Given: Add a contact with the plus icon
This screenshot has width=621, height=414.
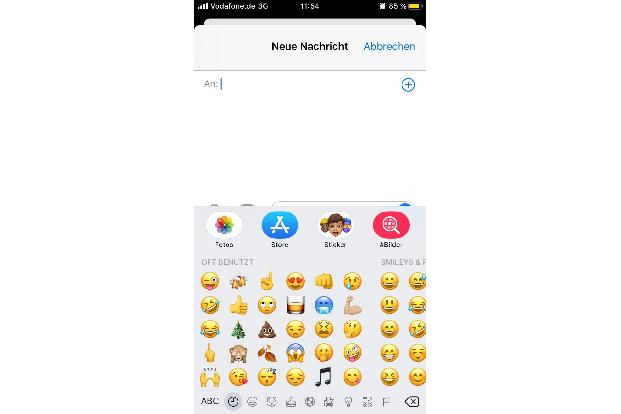Looking at the screenshot, I should 408,85.
